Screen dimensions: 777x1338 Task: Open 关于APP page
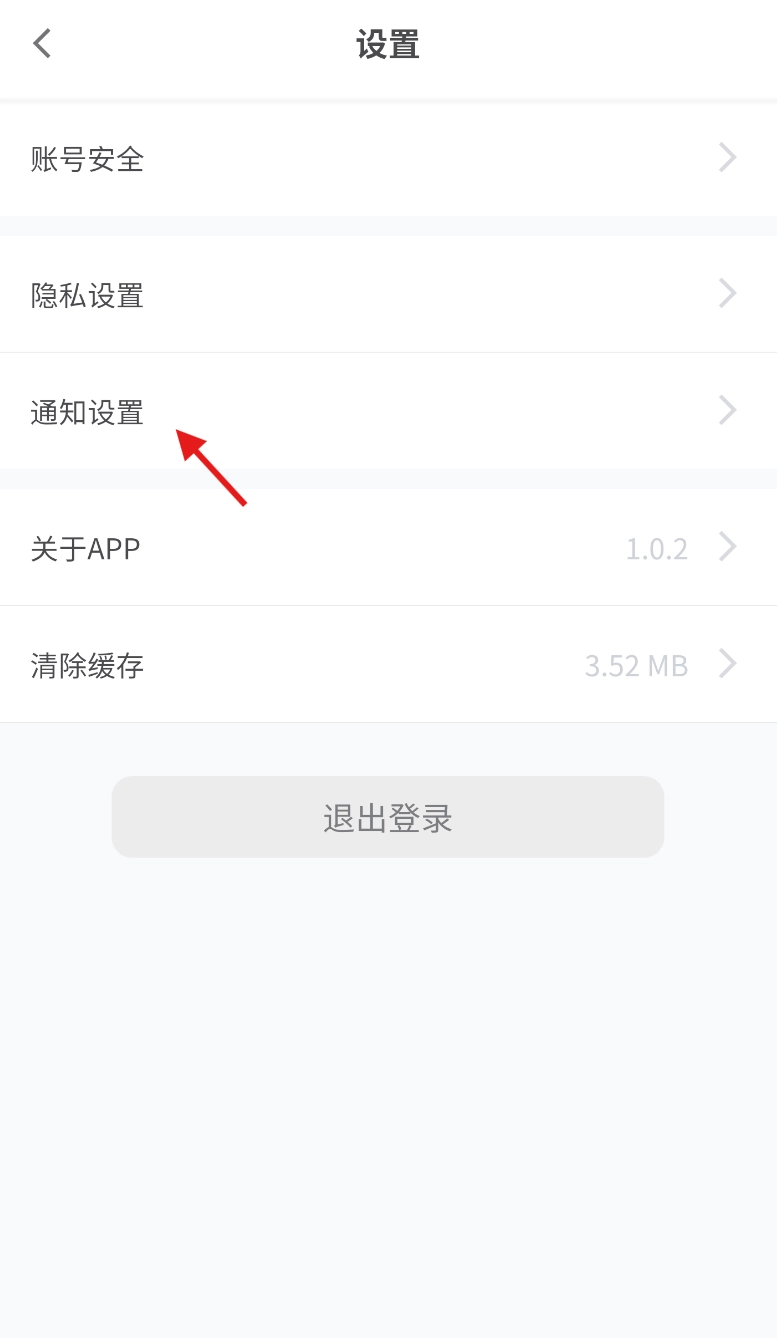[x=388, y=548]
